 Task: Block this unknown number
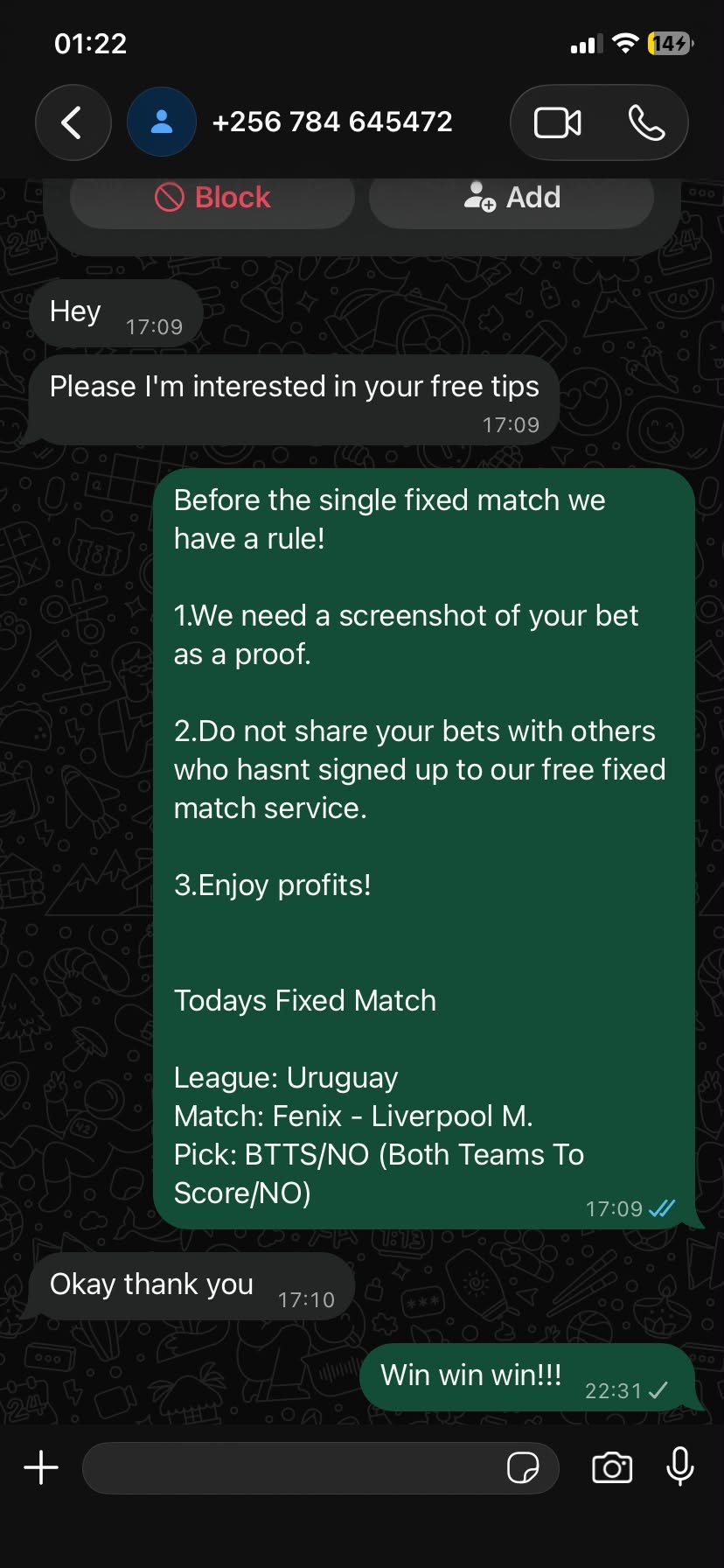click(x=212, y=198)
